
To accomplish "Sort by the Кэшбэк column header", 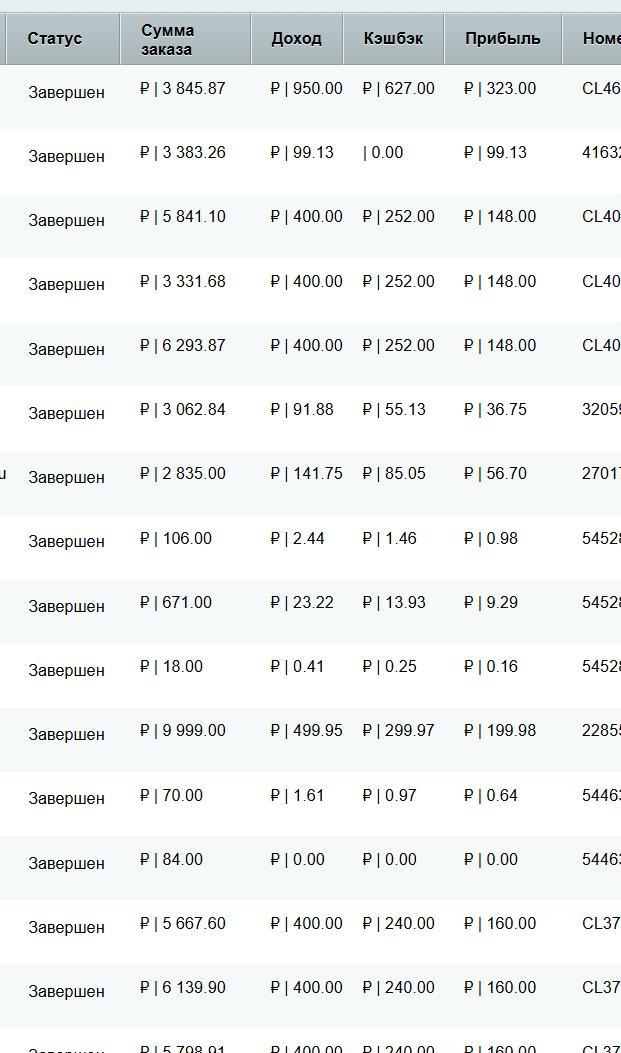I will 393,39.
